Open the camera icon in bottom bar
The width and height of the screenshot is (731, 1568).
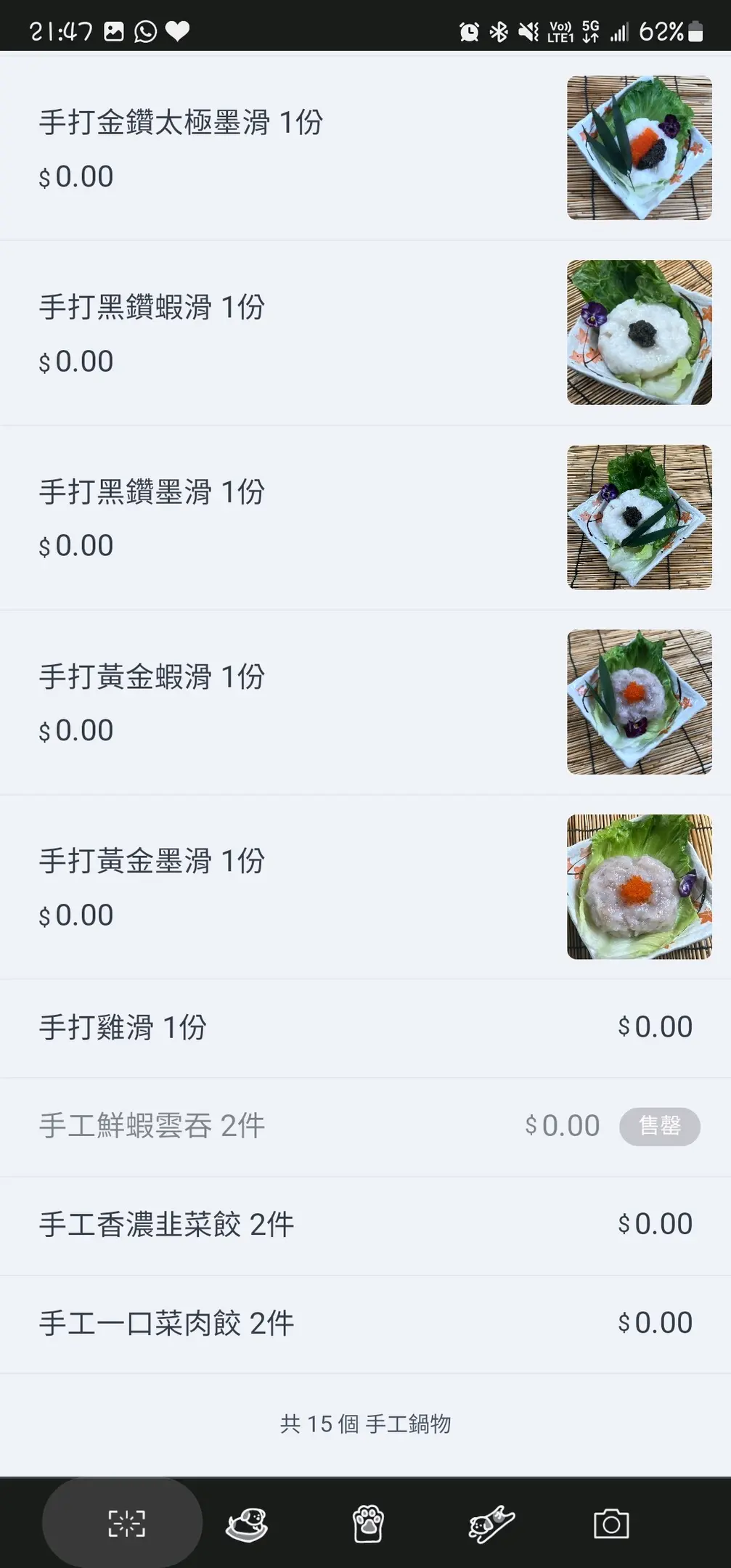611,1523
